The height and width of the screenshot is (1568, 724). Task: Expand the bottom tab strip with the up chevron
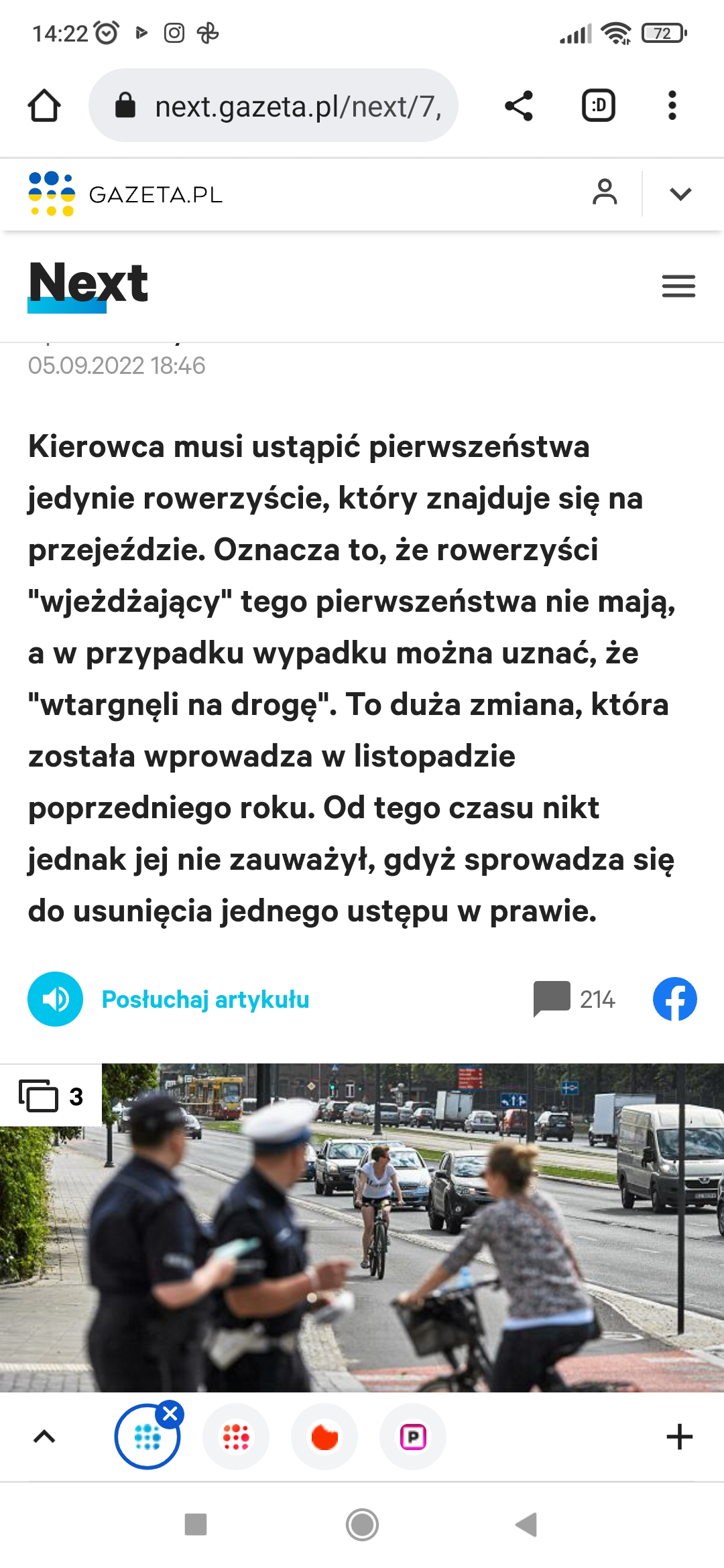pyautogui.click(x=44, y=1437)
